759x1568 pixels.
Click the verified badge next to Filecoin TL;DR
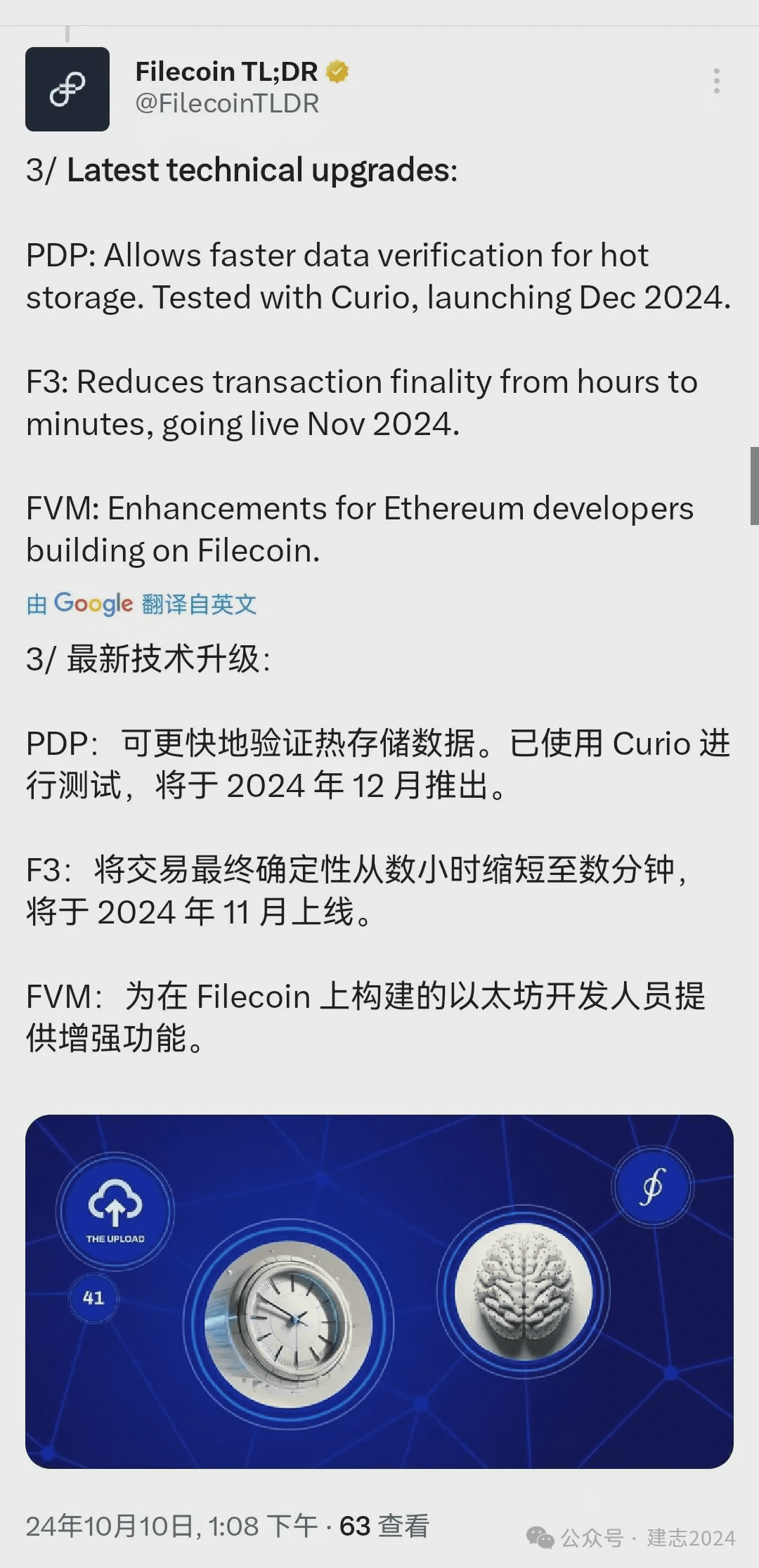click(x=337, y=71)
